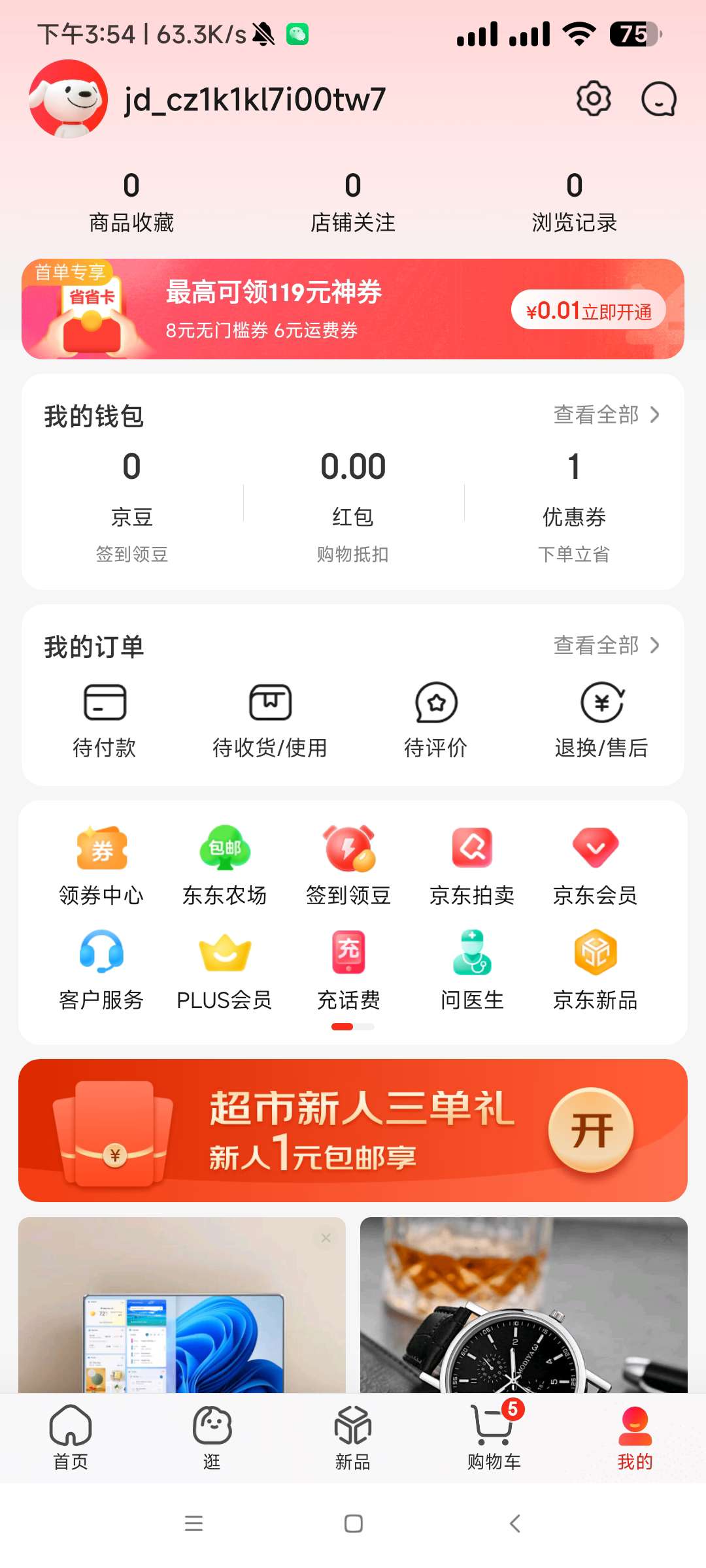Switch to the 购物车 tab
The height and width of the screenshot is (1568, 706).
tap(494, 1437)
